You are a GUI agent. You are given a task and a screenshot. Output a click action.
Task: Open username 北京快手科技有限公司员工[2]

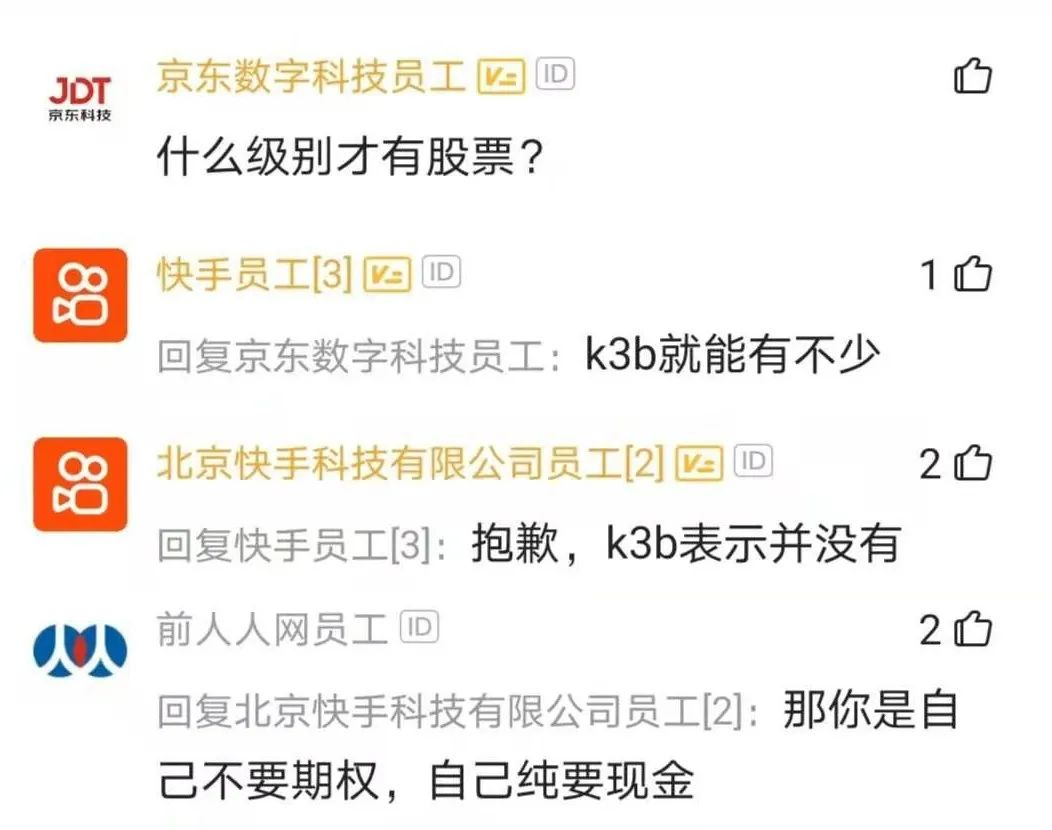410,462
